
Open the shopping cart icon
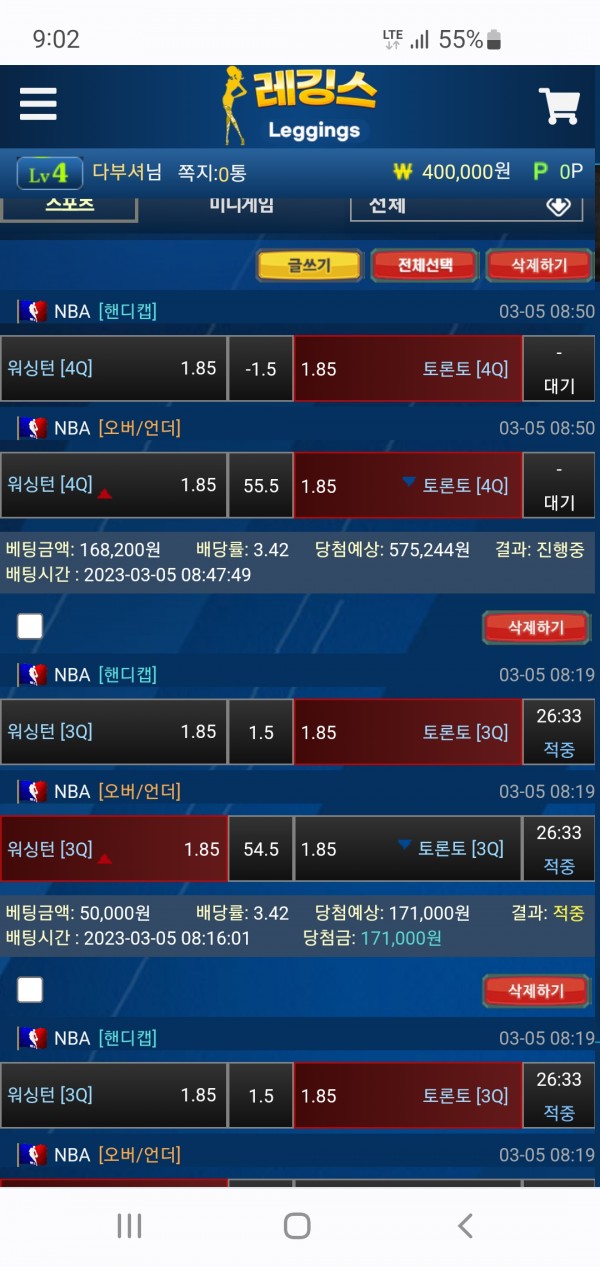click(559, 105)
